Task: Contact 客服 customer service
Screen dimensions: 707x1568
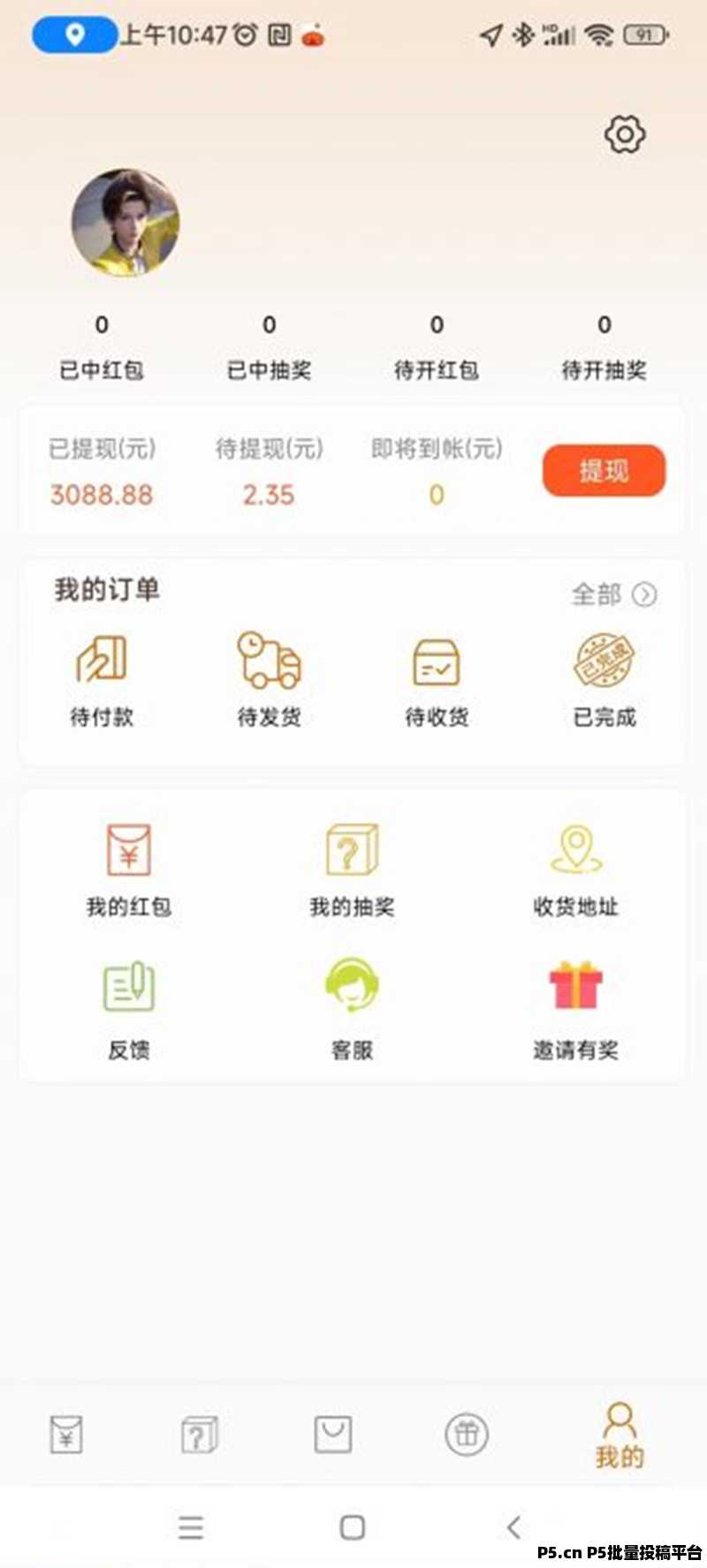Action: pyautogui.click(x=352, y=1010)
